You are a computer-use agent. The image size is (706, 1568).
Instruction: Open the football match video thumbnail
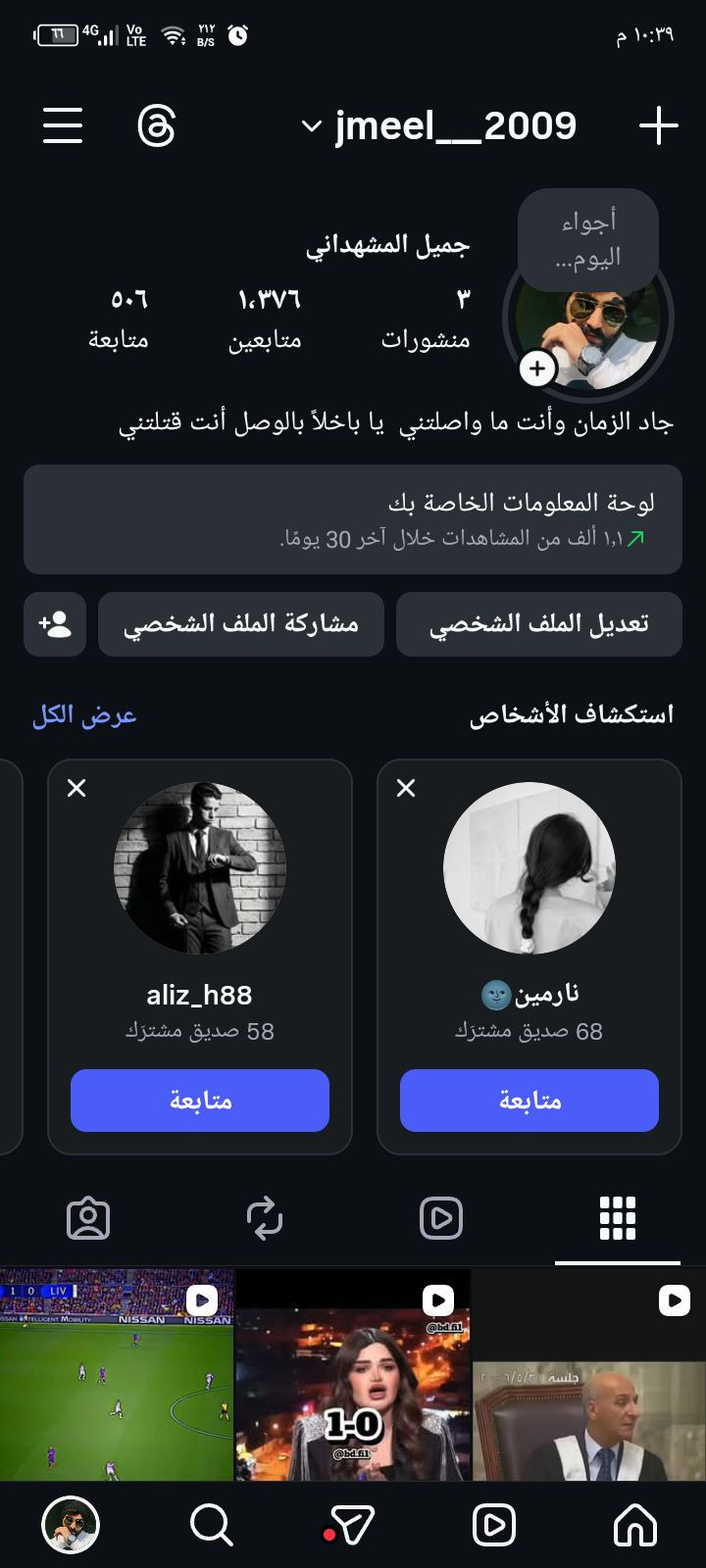coord(117,1374)
